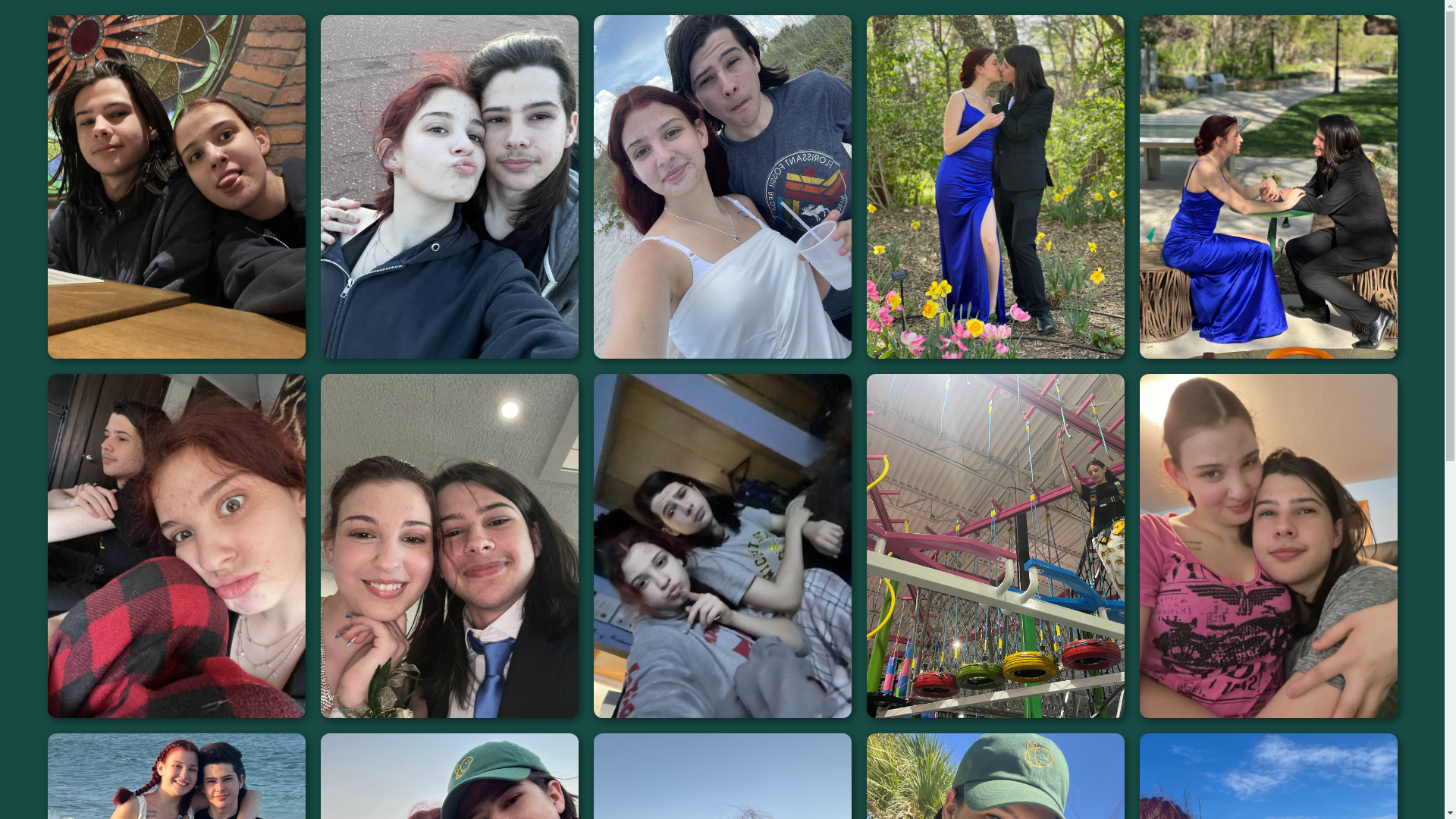View the selfie taken on the glittery asphalt
Viewport: 1456px width, 819px height.
pyautogui.click(x=449, y=187)
